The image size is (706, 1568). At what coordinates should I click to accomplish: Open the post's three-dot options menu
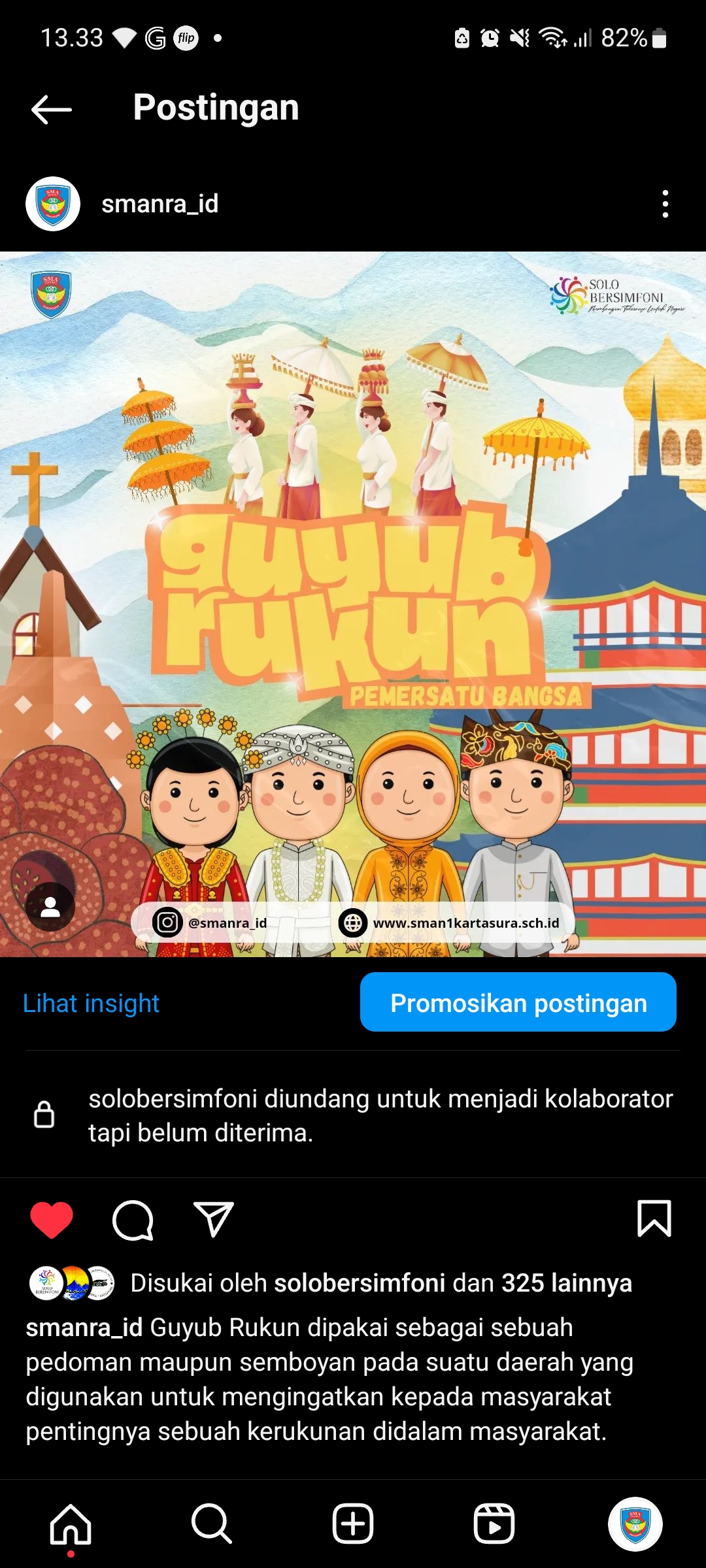pos(665,204)
